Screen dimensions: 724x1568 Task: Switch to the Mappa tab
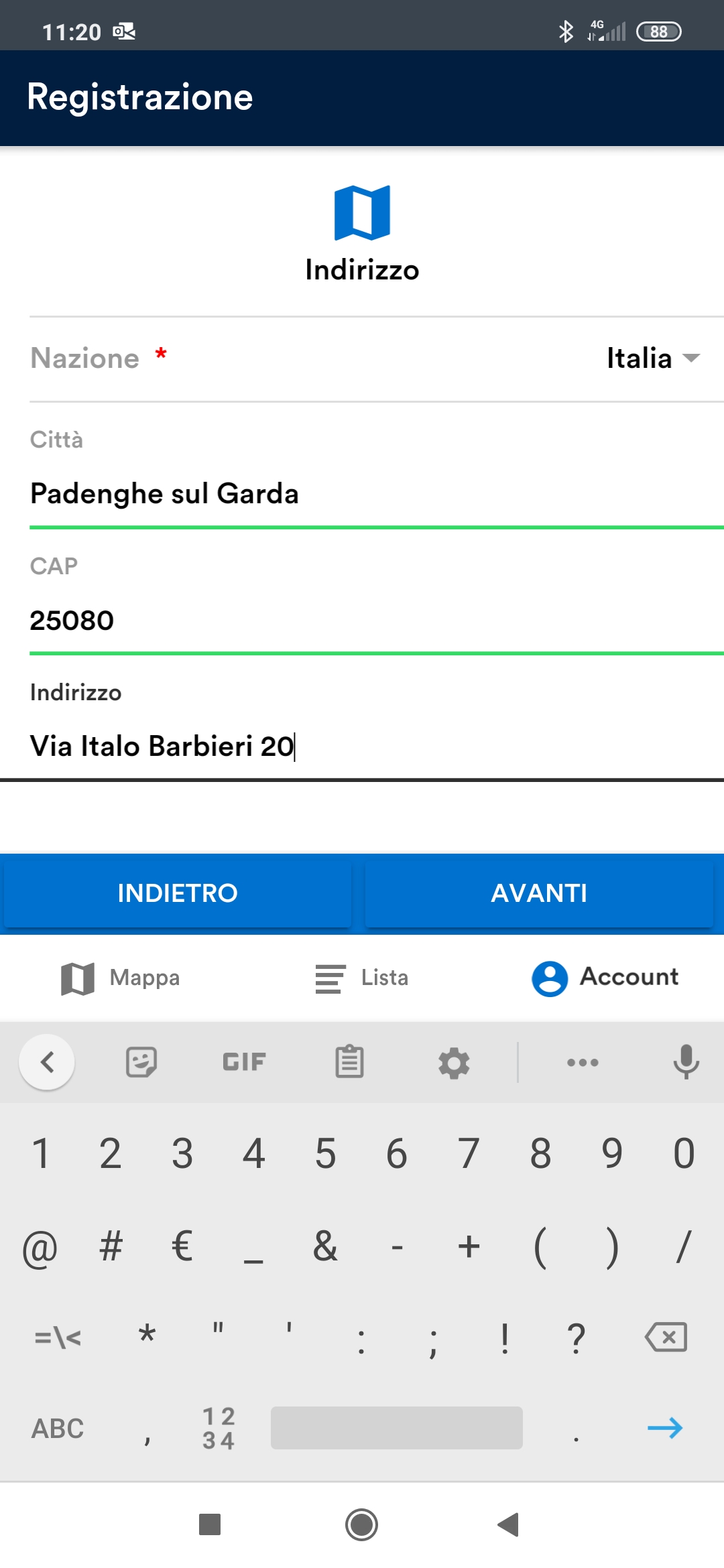pos(121,978)
